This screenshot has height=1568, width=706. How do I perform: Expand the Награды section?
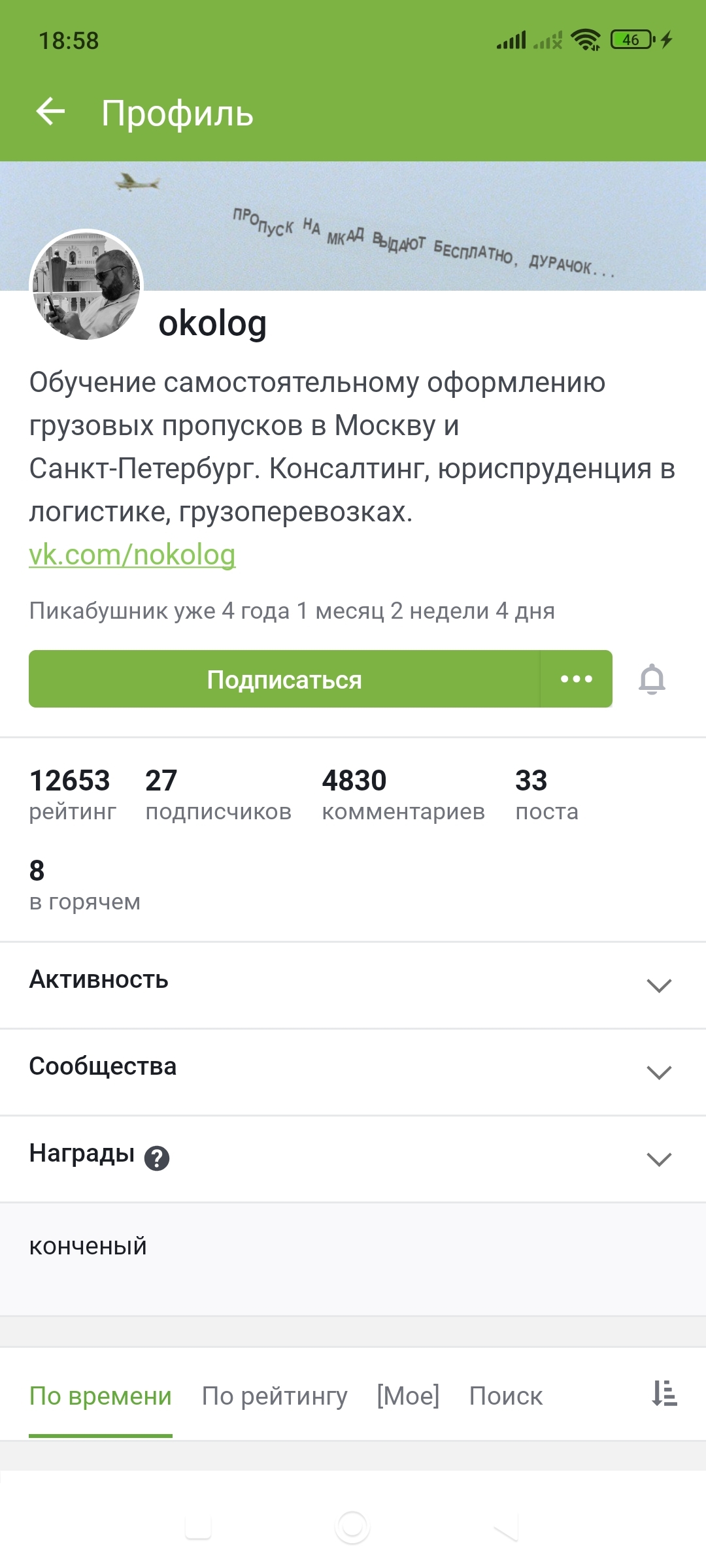tap(658, 1159)
